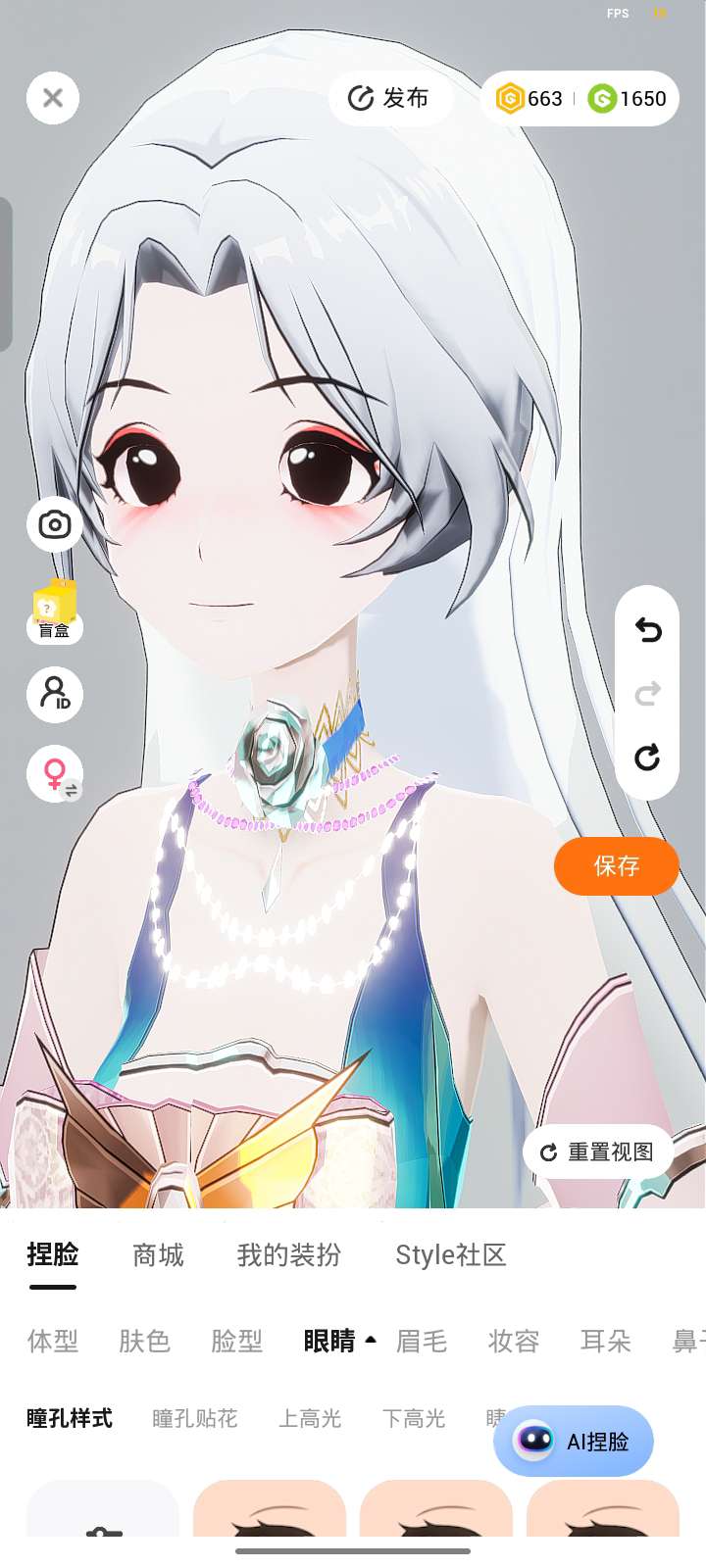The height and width of the screenshot is (1568, 706).
Task: Open the avatar ID icon
Action: (x=55, y=694)
